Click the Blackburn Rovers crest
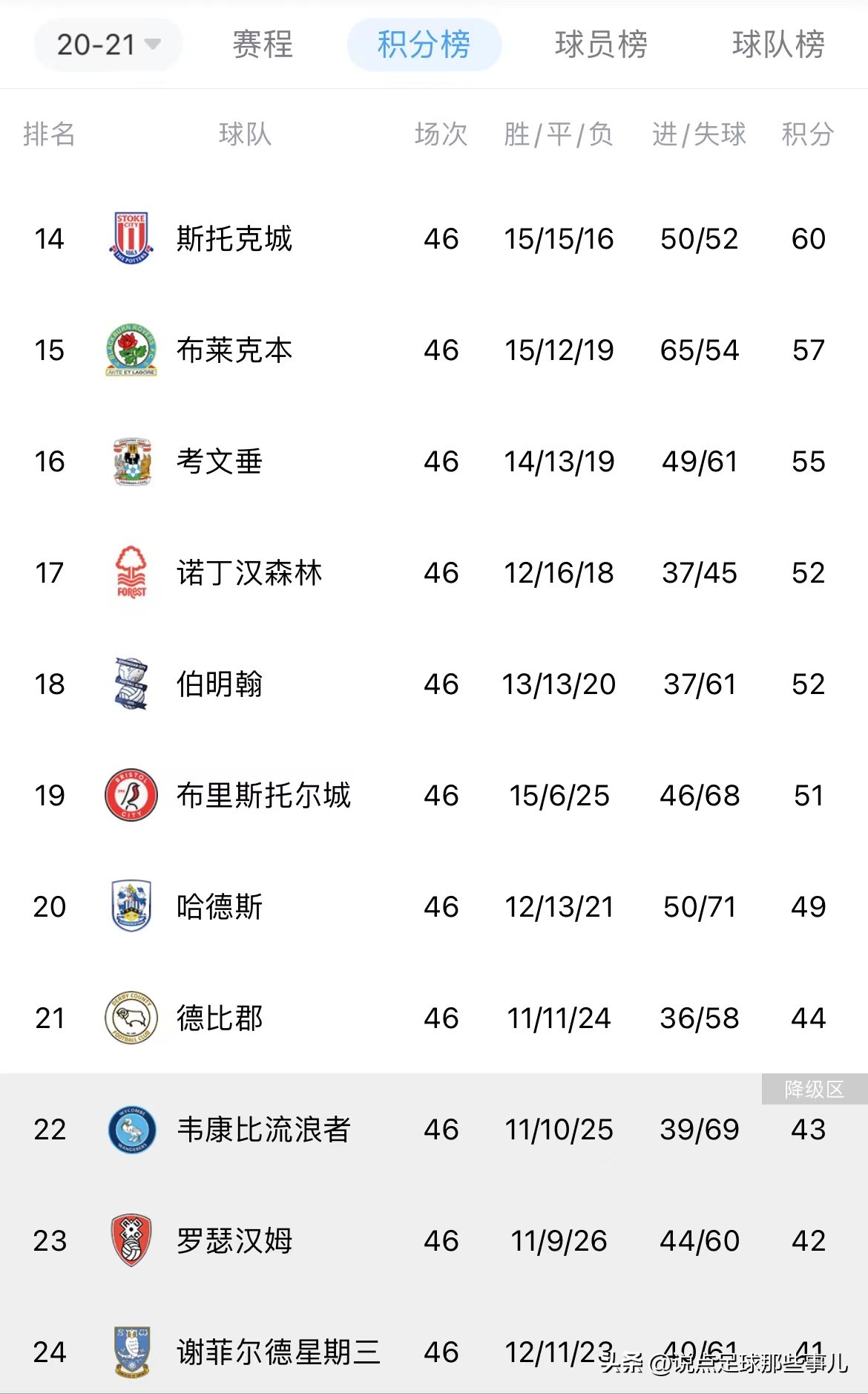 click(130, 350)
